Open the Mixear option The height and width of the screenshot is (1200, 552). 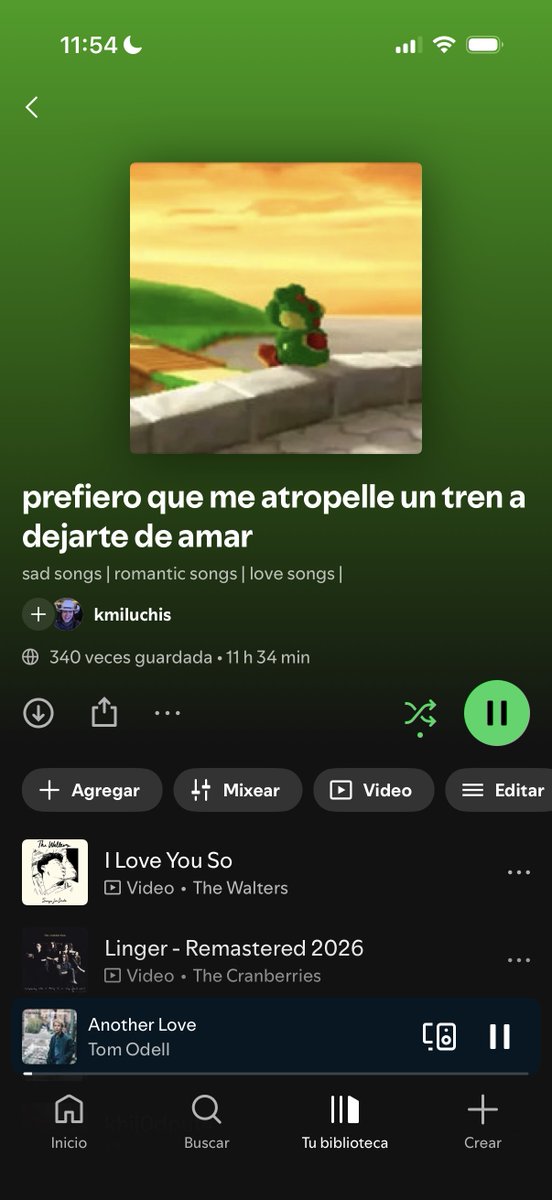click(x=238, y=790)
